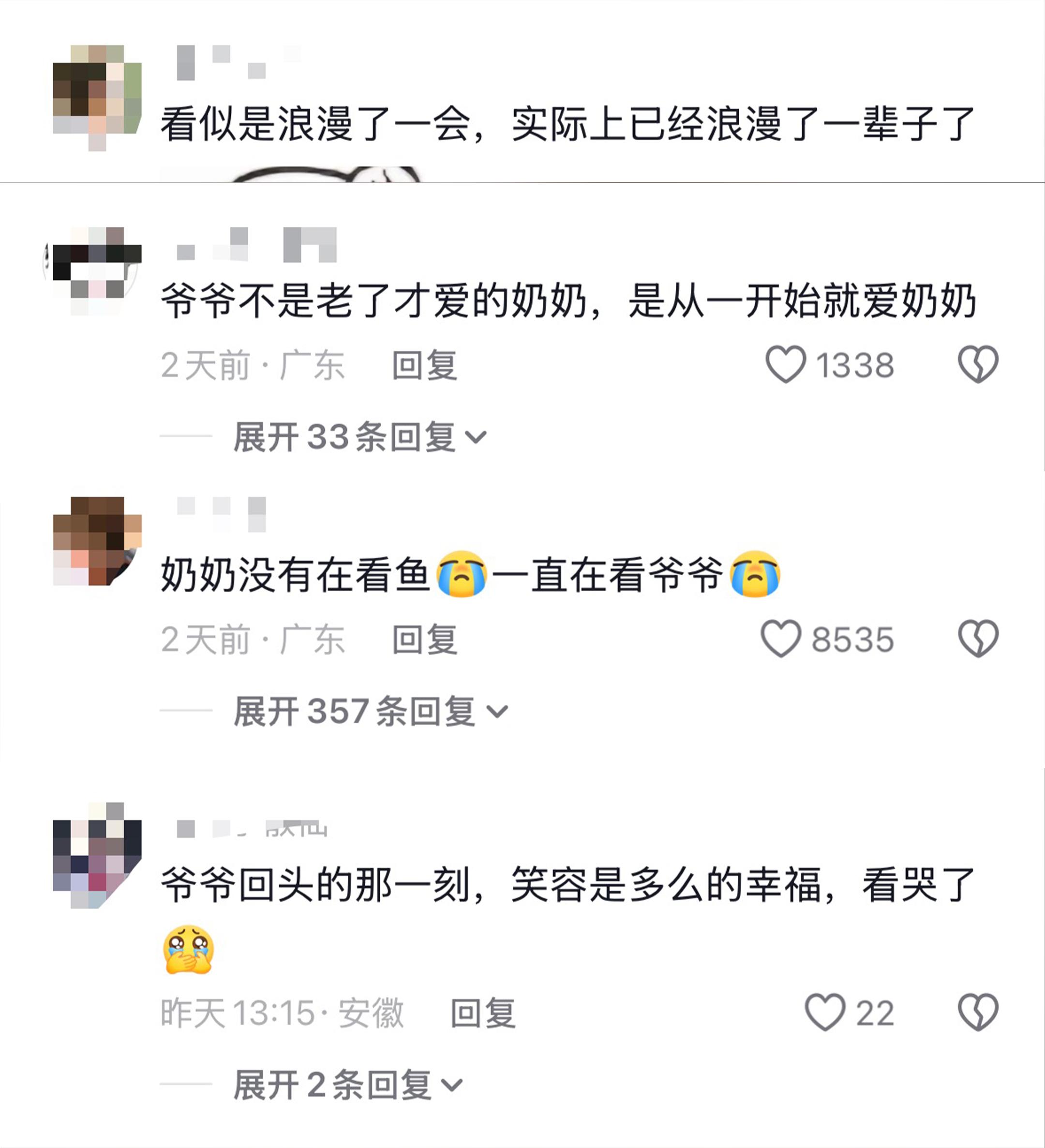The width and height of the screenshot is (1045, 1148).
Task: Expand 357 replies
Action: pos(370,711)
